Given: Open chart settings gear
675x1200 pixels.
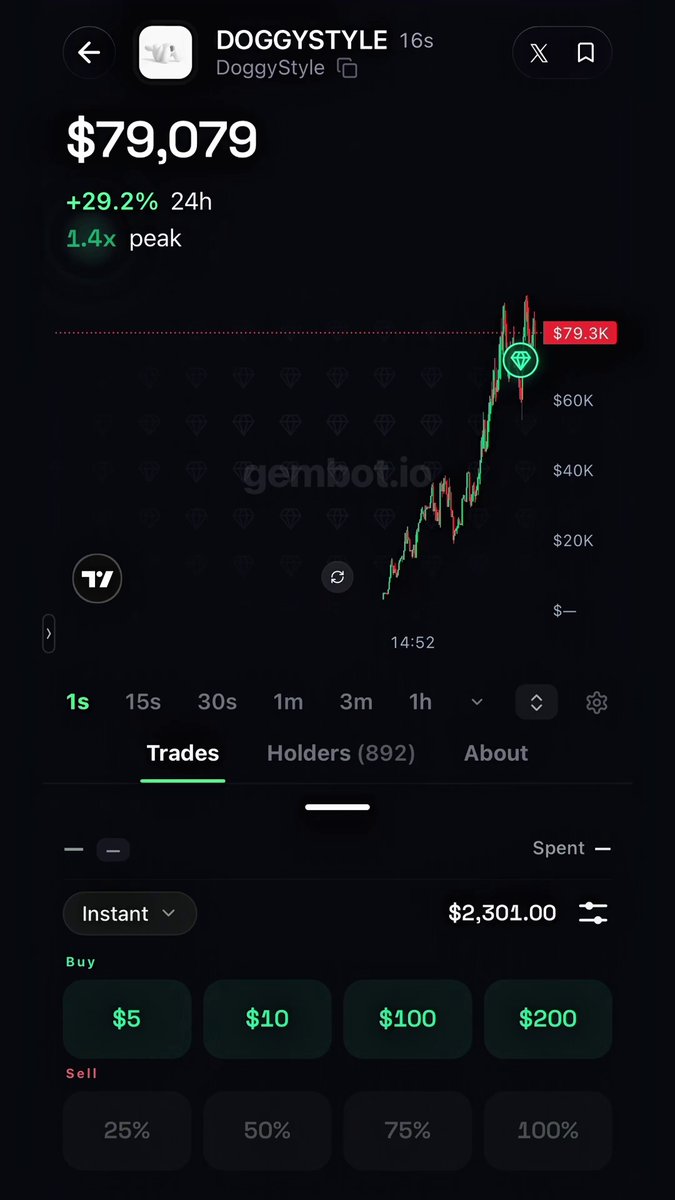Looking at the screenshot, I should [x=597, y=702].
